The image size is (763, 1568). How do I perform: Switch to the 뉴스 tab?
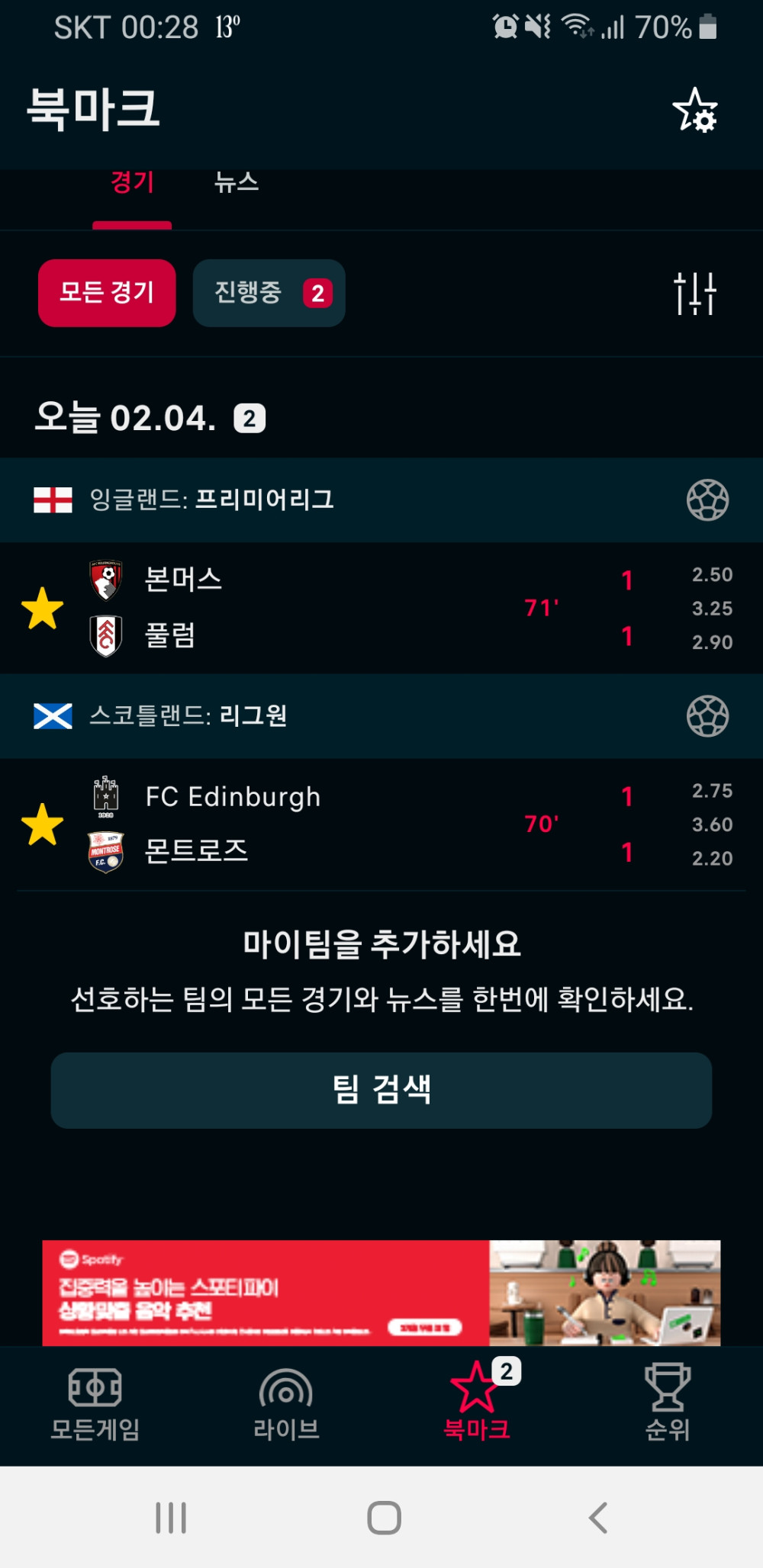click(236, 184)
